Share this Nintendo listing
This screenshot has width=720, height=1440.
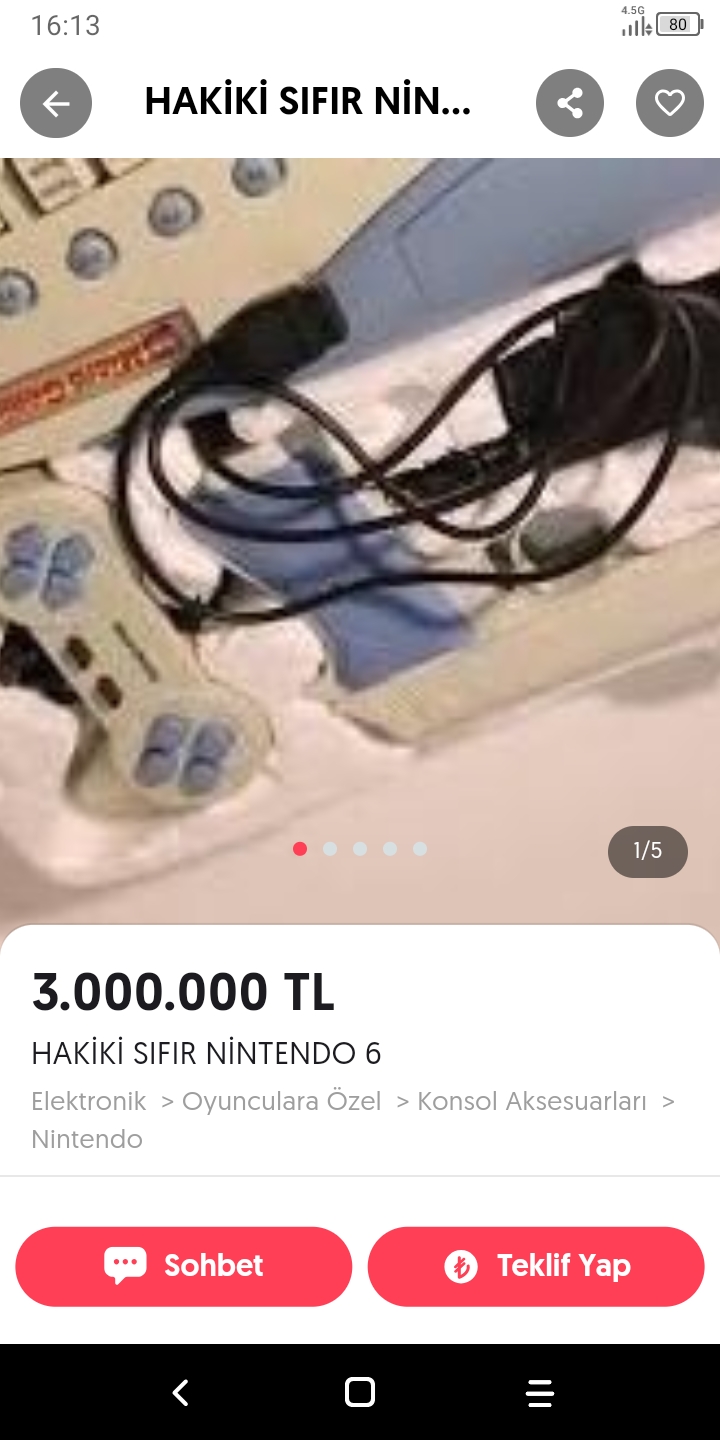(570, 103)
